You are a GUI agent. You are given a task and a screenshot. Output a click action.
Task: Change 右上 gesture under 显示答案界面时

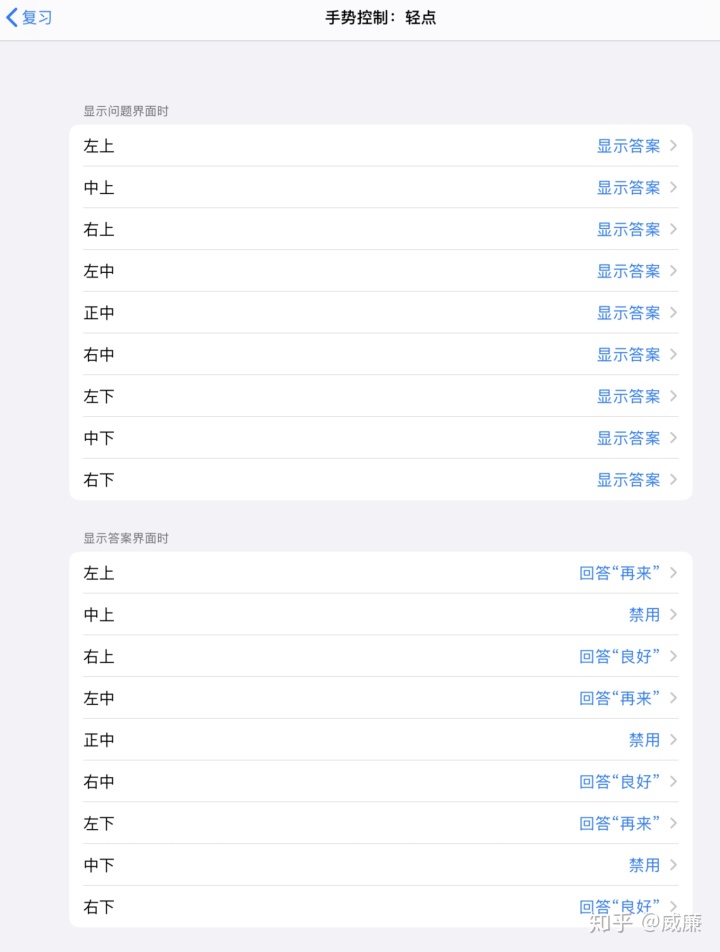click(x=380, y=656)
